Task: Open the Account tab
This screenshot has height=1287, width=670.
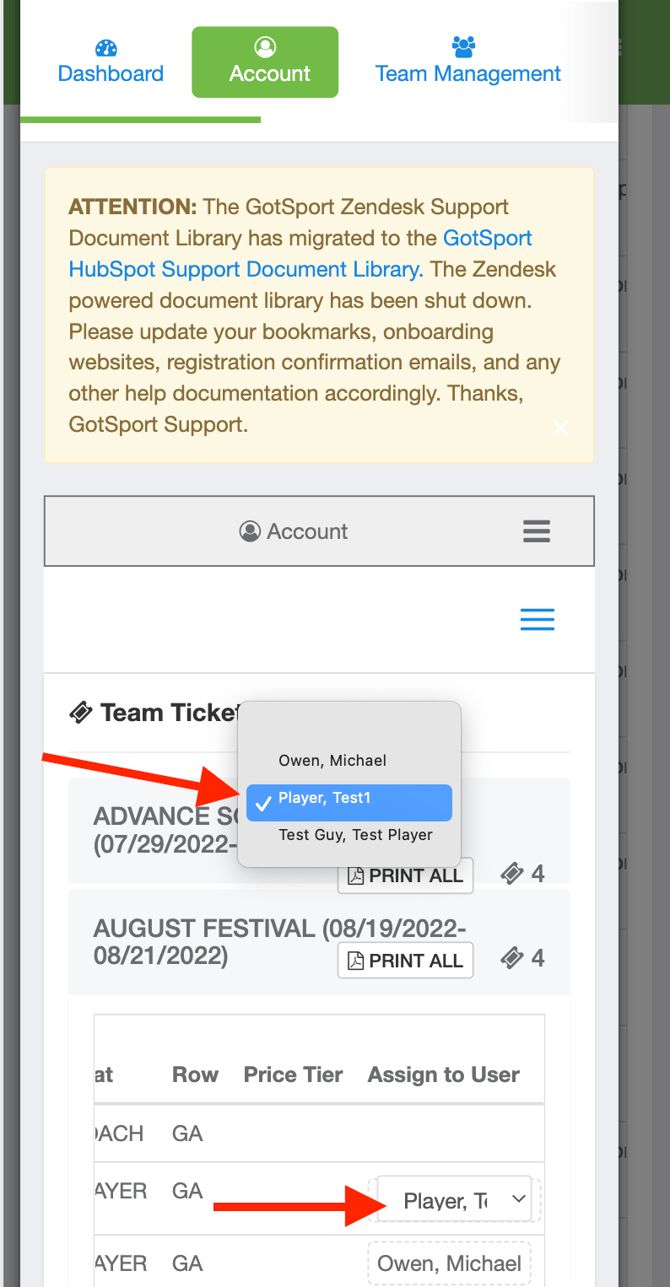Action: tap(265, 62)
